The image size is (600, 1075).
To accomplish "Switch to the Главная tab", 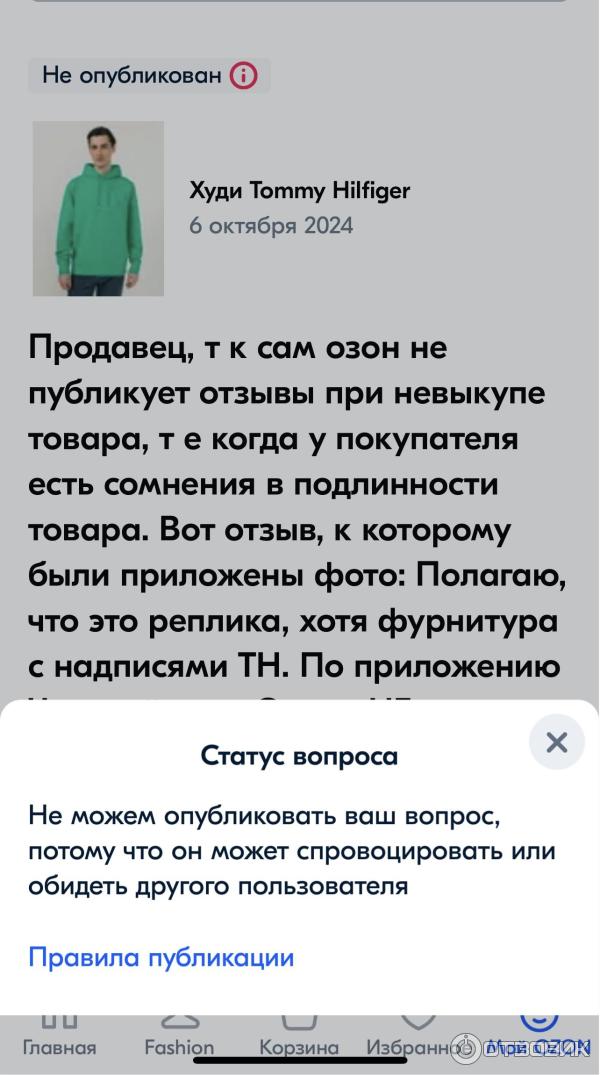I will 60,1035.
